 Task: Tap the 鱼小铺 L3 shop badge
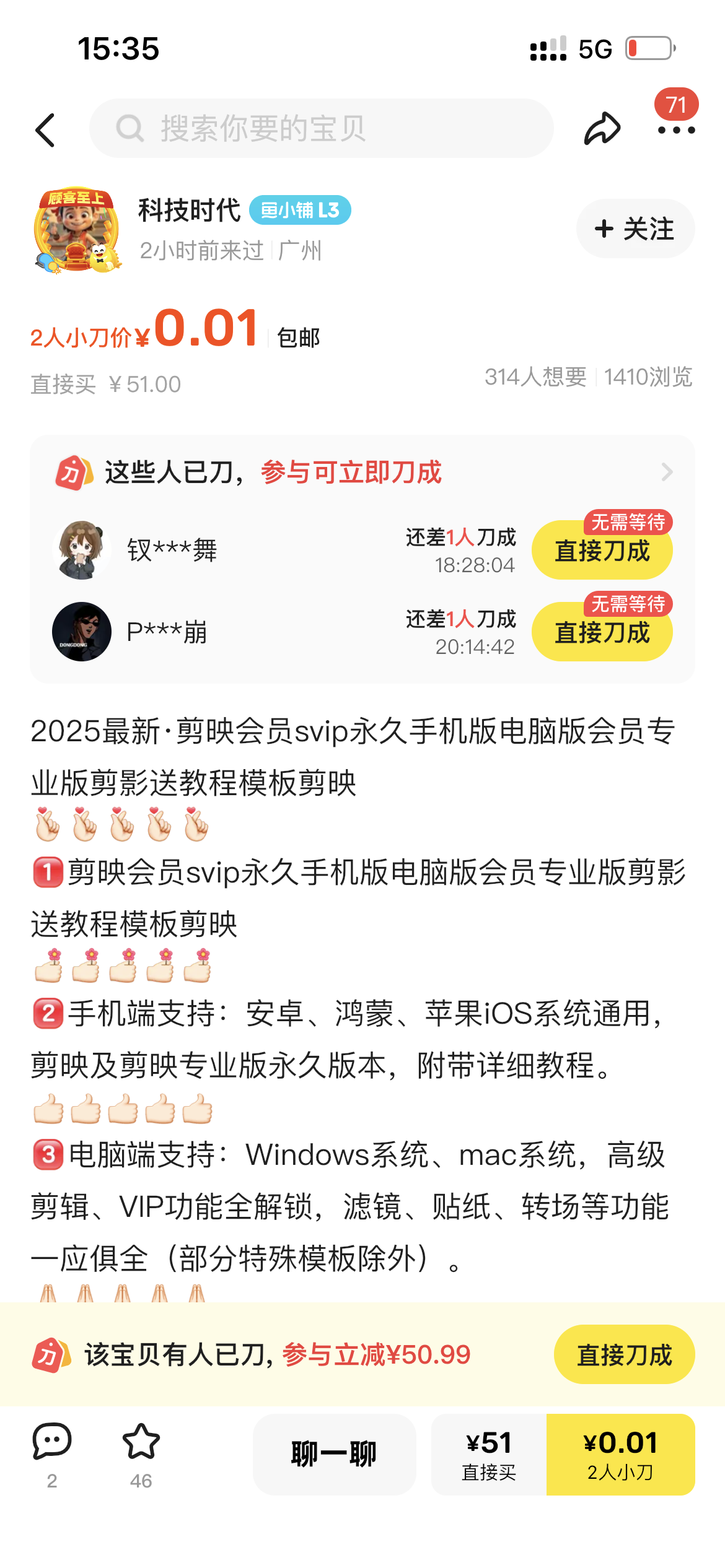tap(301, 211)
